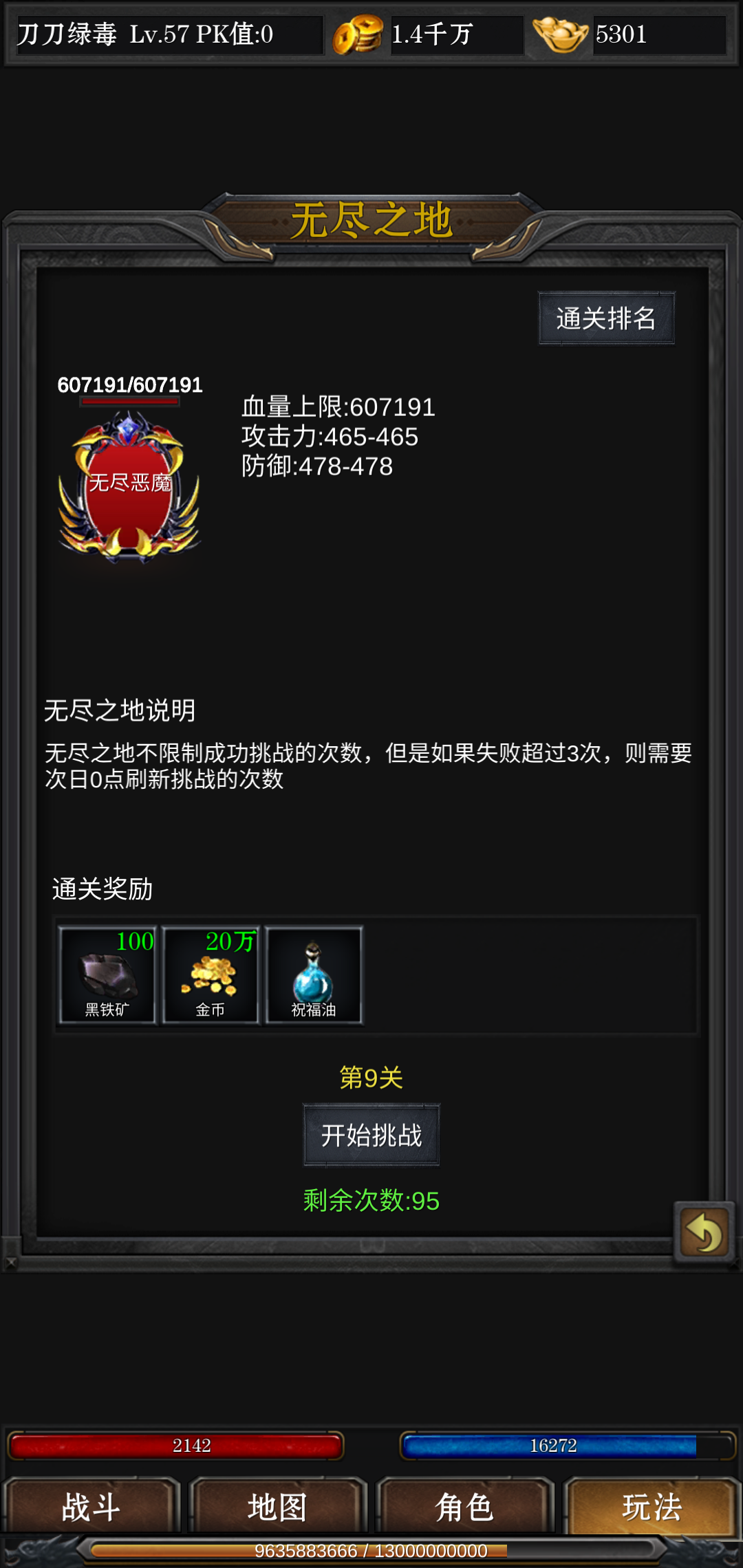Click the blue mana bar showing 16272
The image size is (743, 1568).
pos(557,1446)
